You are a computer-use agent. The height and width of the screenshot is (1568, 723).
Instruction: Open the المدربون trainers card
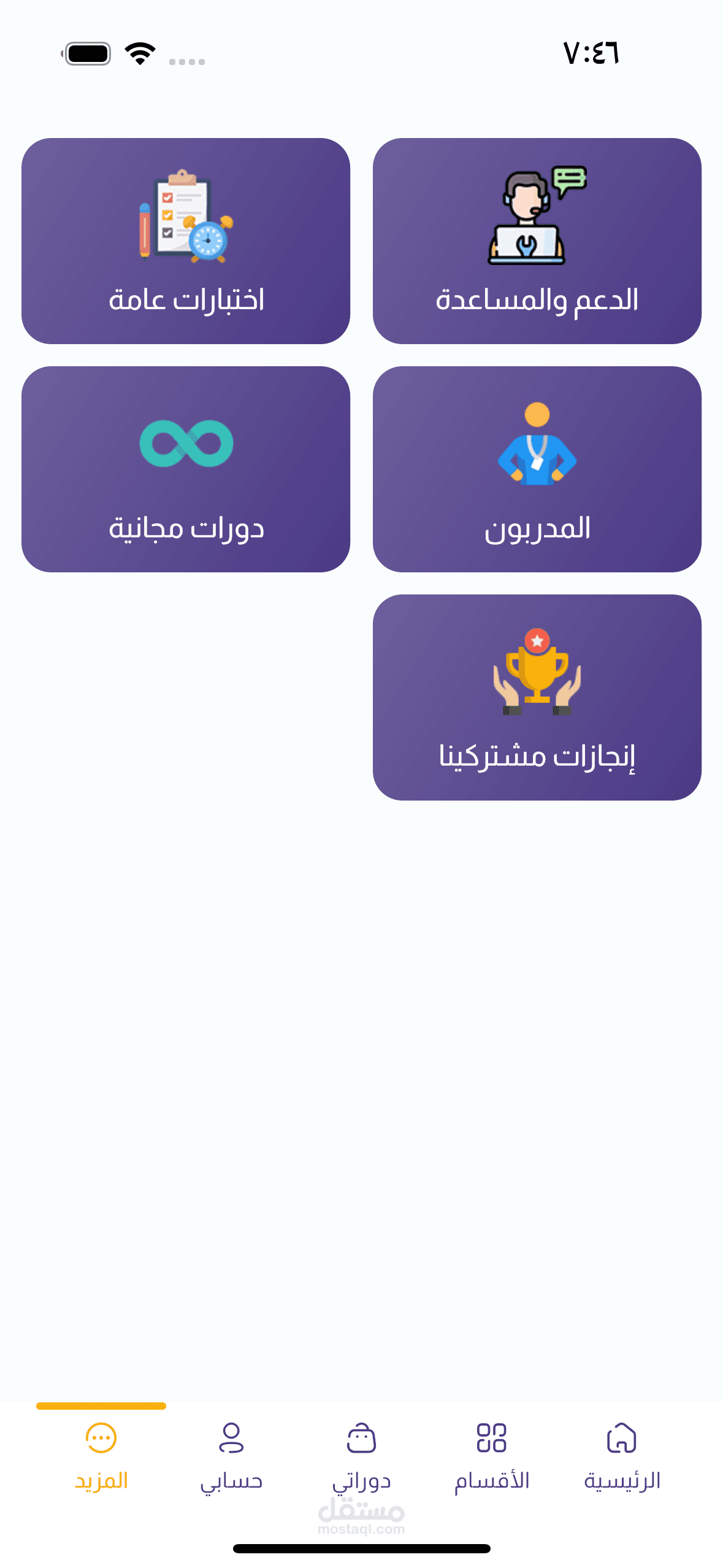(x=537, y=469)
